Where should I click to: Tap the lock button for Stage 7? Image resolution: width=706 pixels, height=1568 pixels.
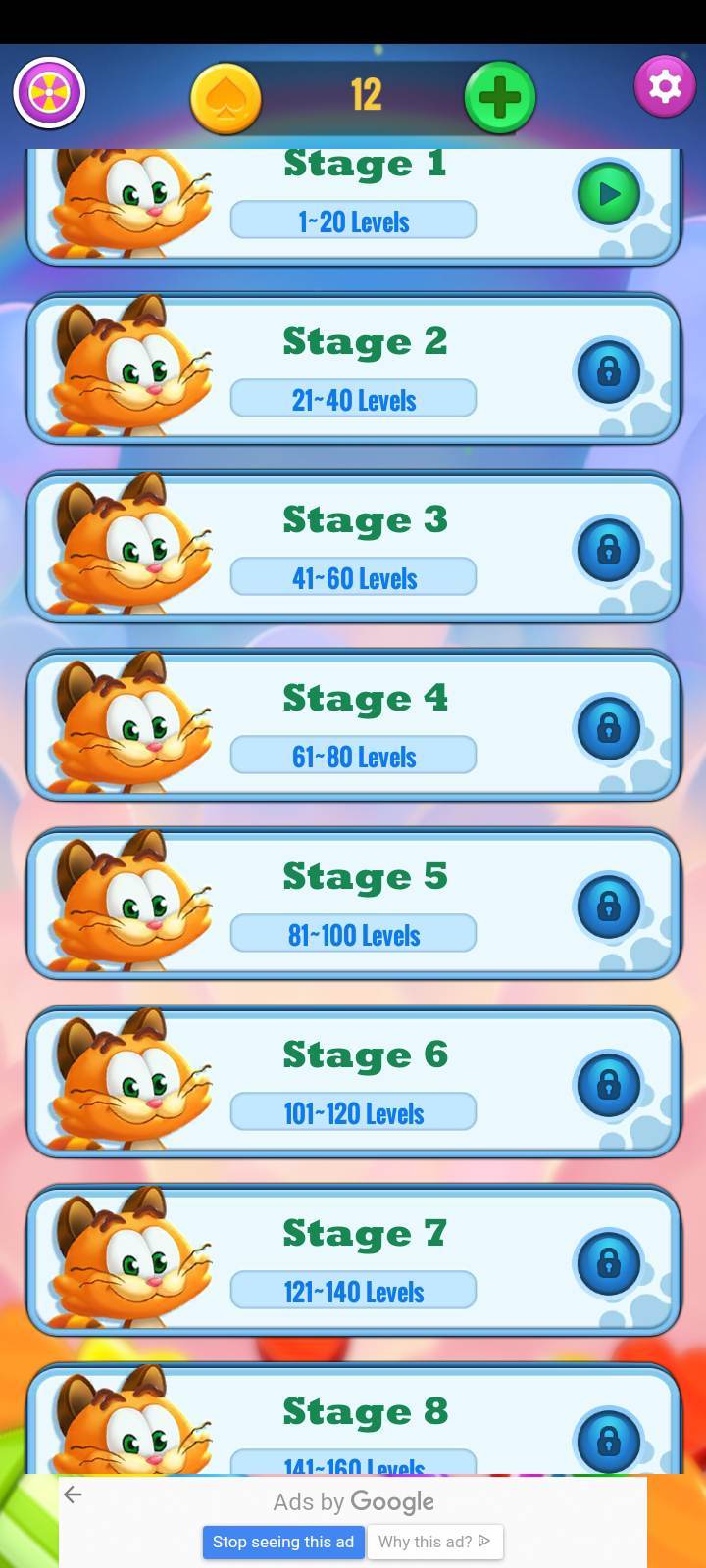coord(609,1264)
